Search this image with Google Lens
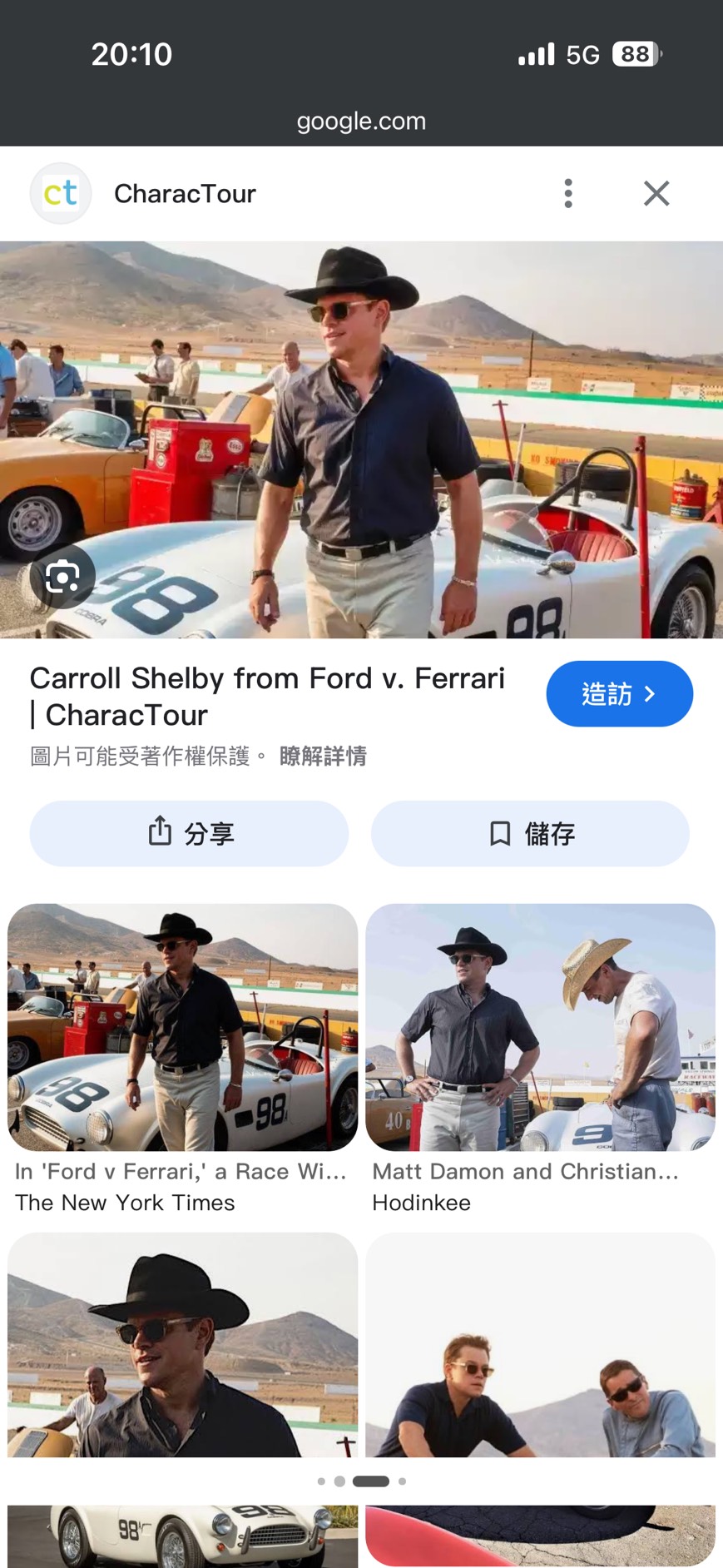 click(x=62, y=576)
